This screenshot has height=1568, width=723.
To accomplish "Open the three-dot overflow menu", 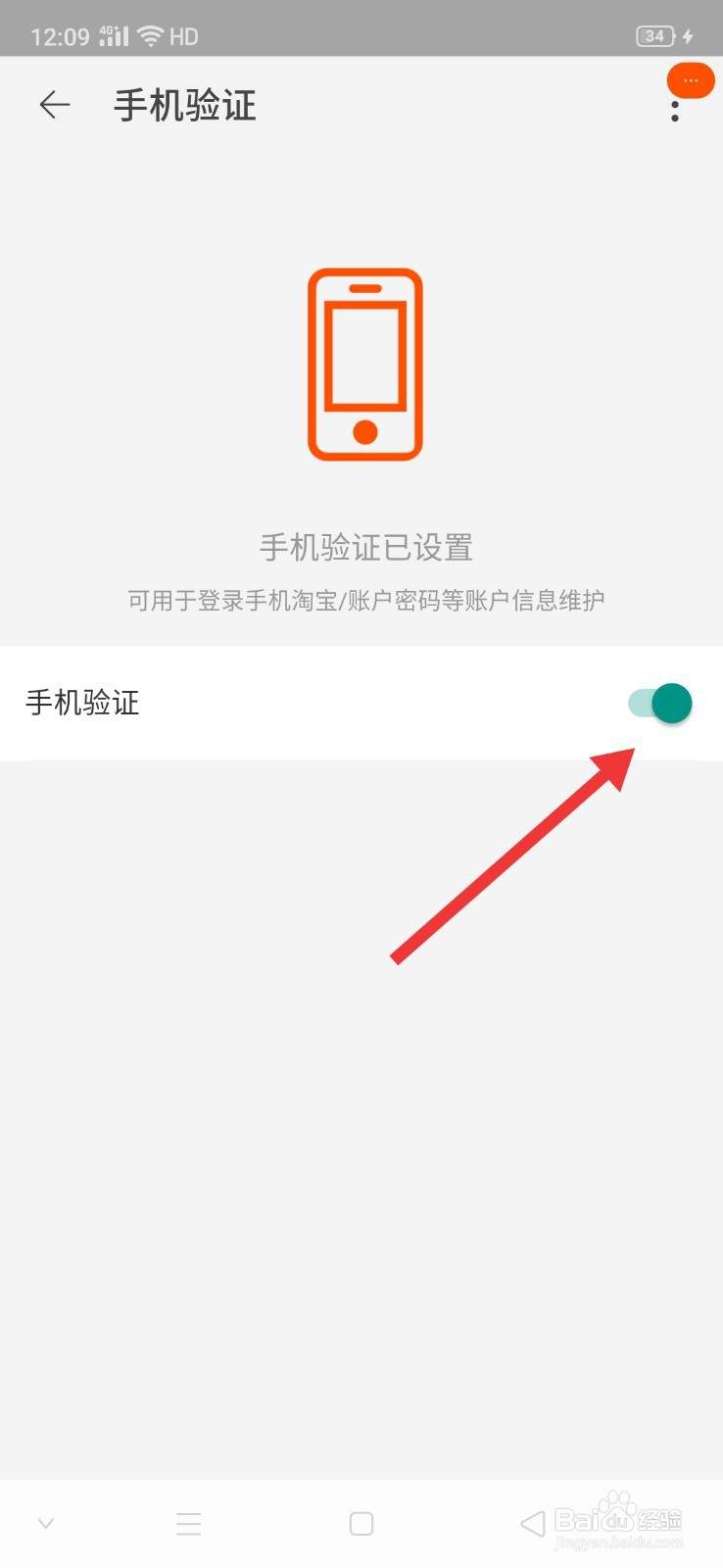I will point(674,114).
